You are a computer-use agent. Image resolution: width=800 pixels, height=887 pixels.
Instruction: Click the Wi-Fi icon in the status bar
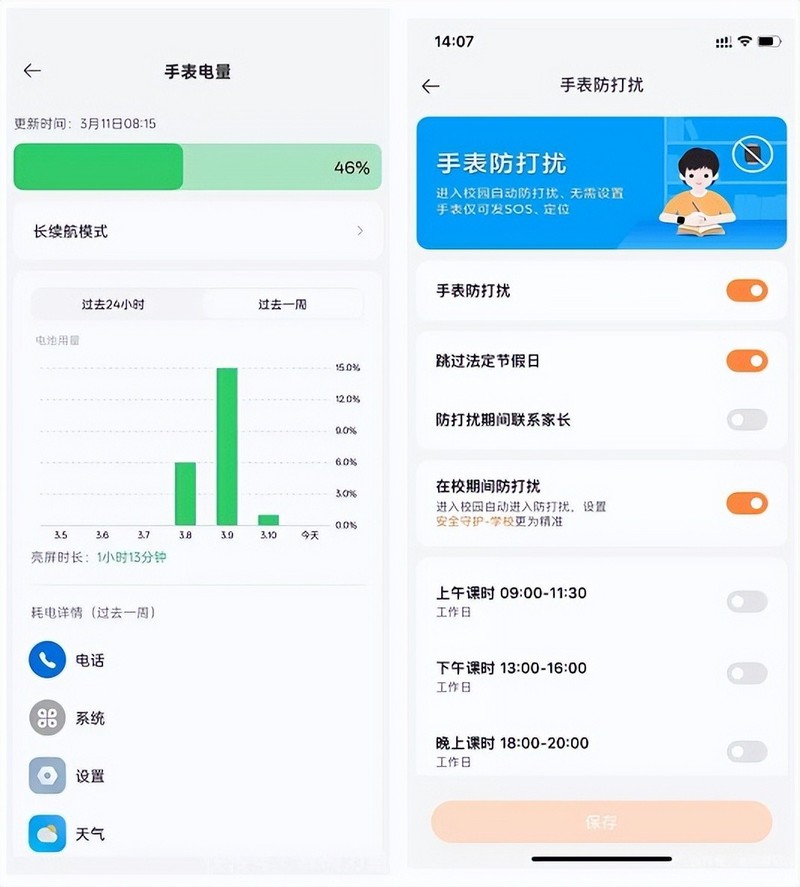(746, 41)
